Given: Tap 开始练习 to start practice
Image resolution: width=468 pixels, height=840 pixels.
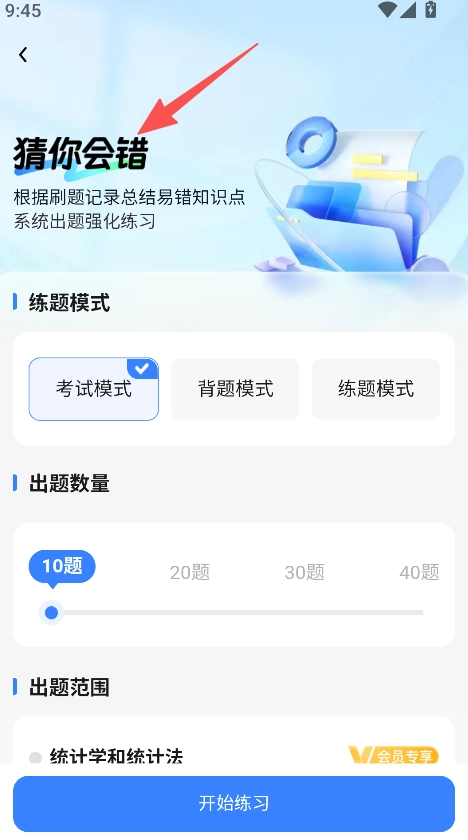Looking at the screenshot, I should [x=234, y=803].
